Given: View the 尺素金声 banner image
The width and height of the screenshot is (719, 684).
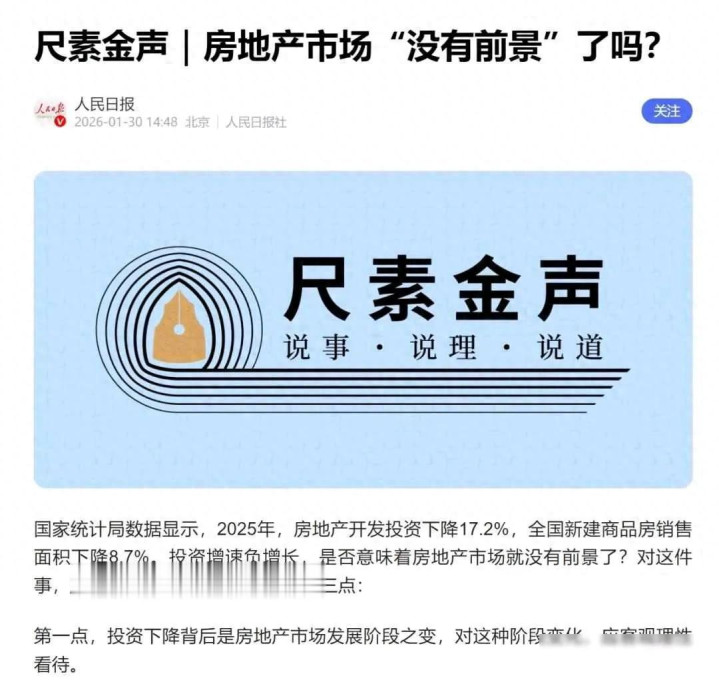Looking at the screenshot, I should [x=362, y=328].
